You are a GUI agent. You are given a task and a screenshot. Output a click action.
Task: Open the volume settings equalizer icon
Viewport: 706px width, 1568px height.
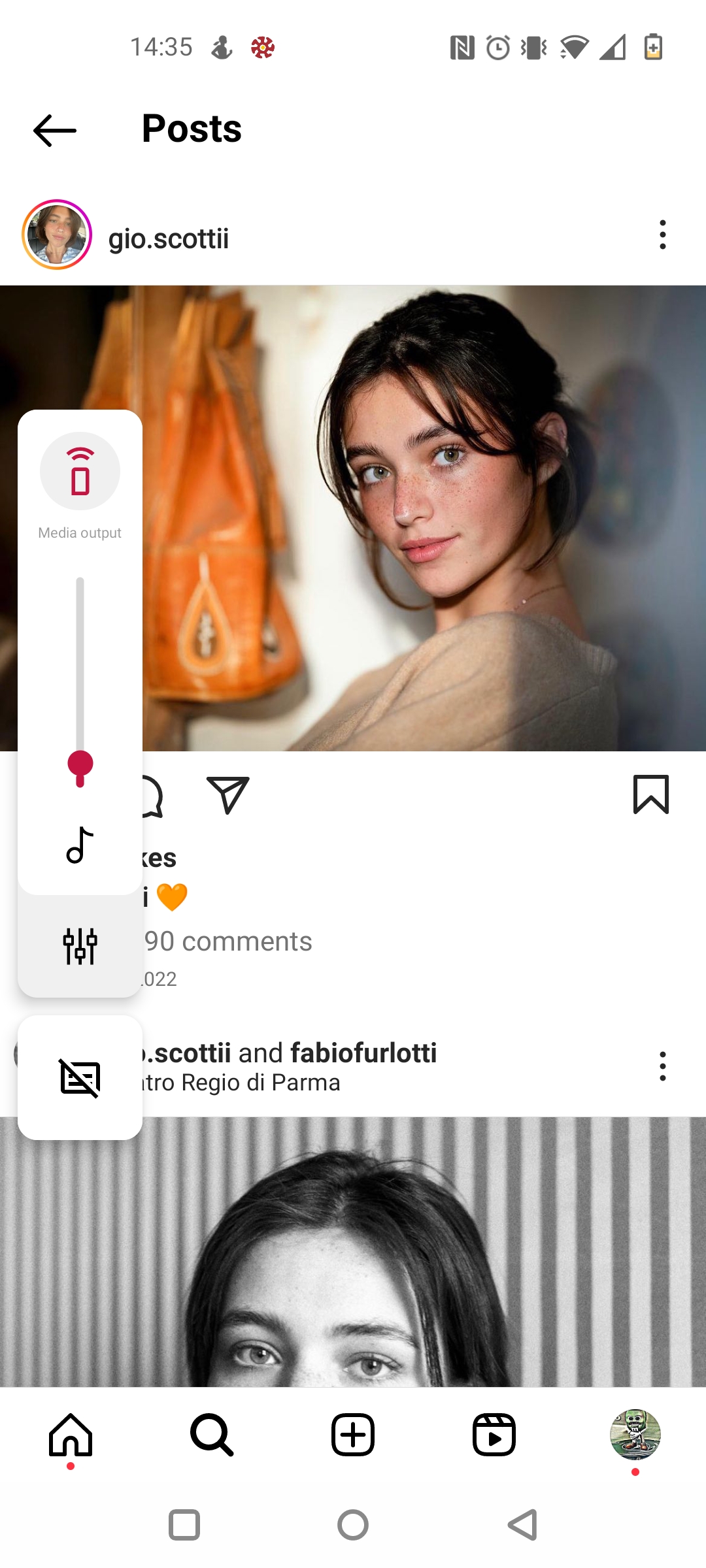tap(80, 946)
